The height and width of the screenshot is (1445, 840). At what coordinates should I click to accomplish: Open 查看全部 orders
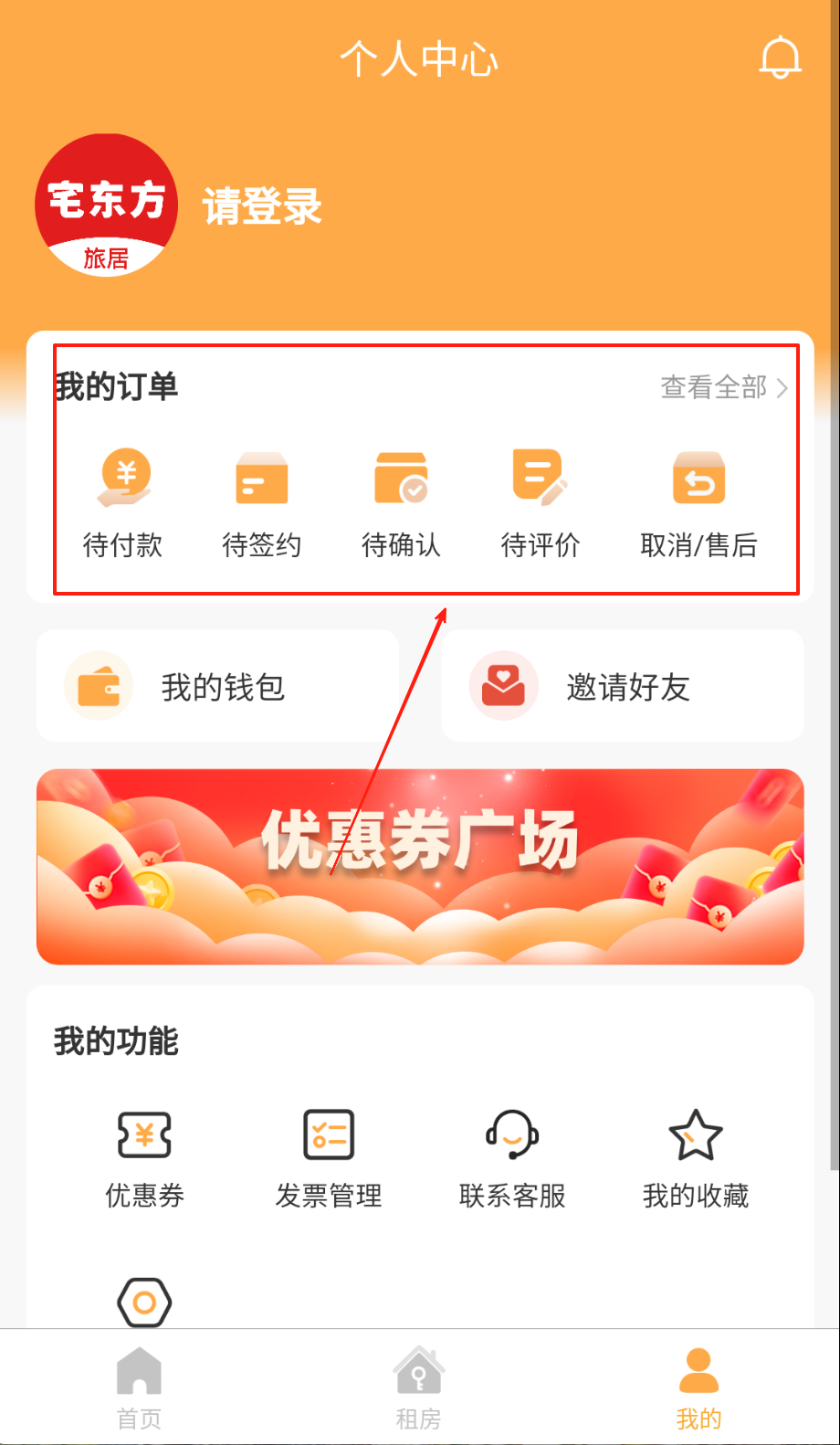723,387
